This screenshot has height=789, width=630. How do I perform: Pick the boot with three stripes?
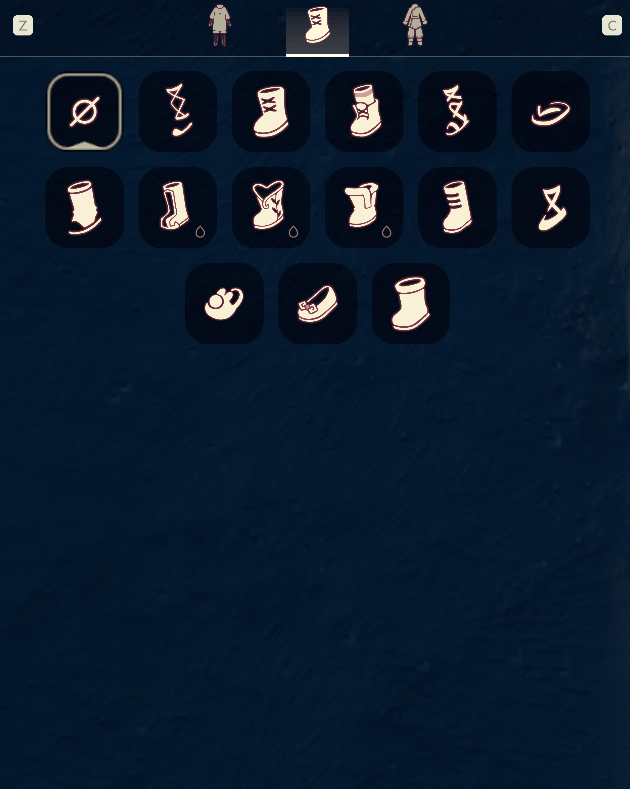point(457,207)
